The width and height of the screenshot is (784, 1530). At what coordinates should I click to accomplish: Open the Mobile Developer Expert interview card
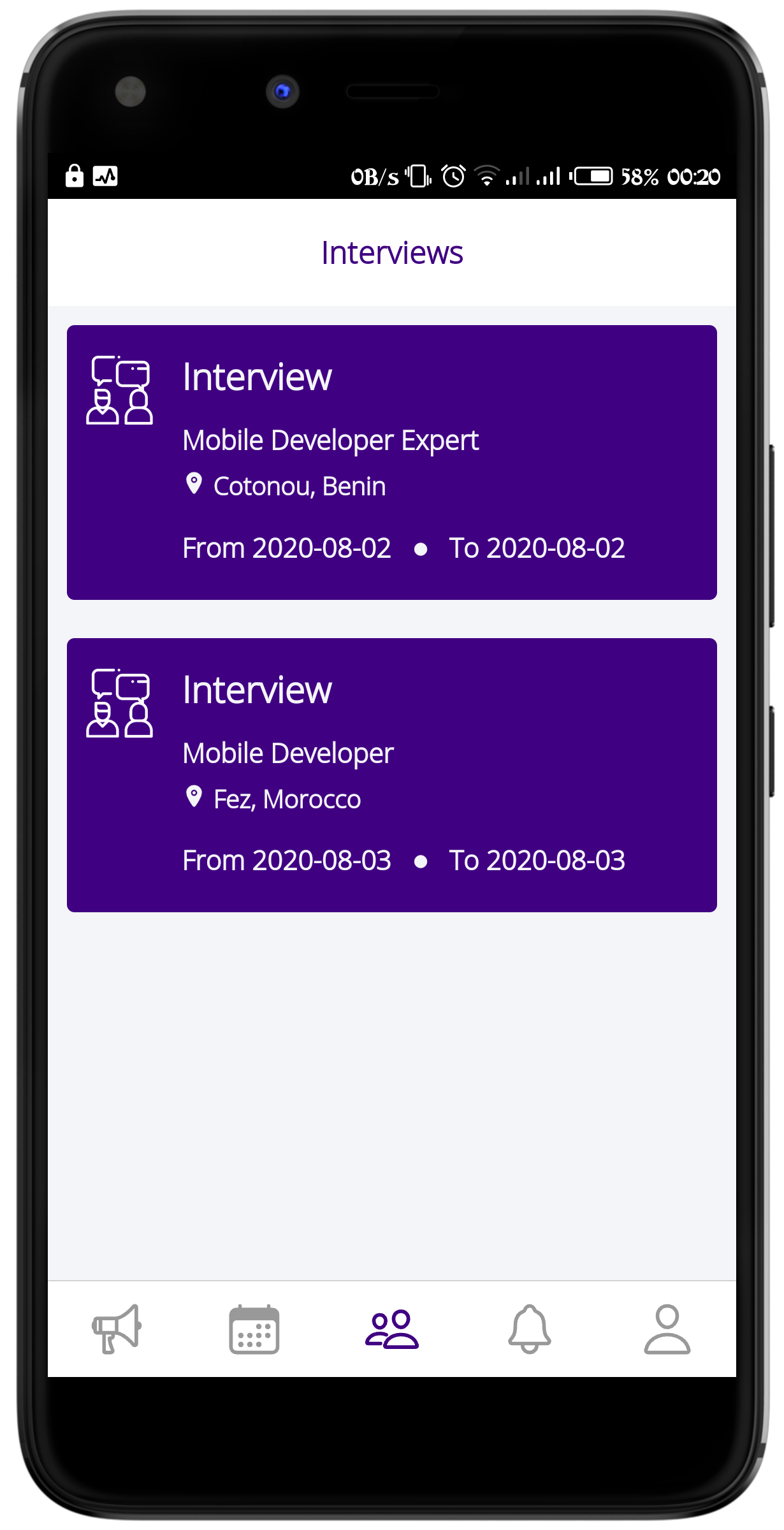tap(391, 462)
